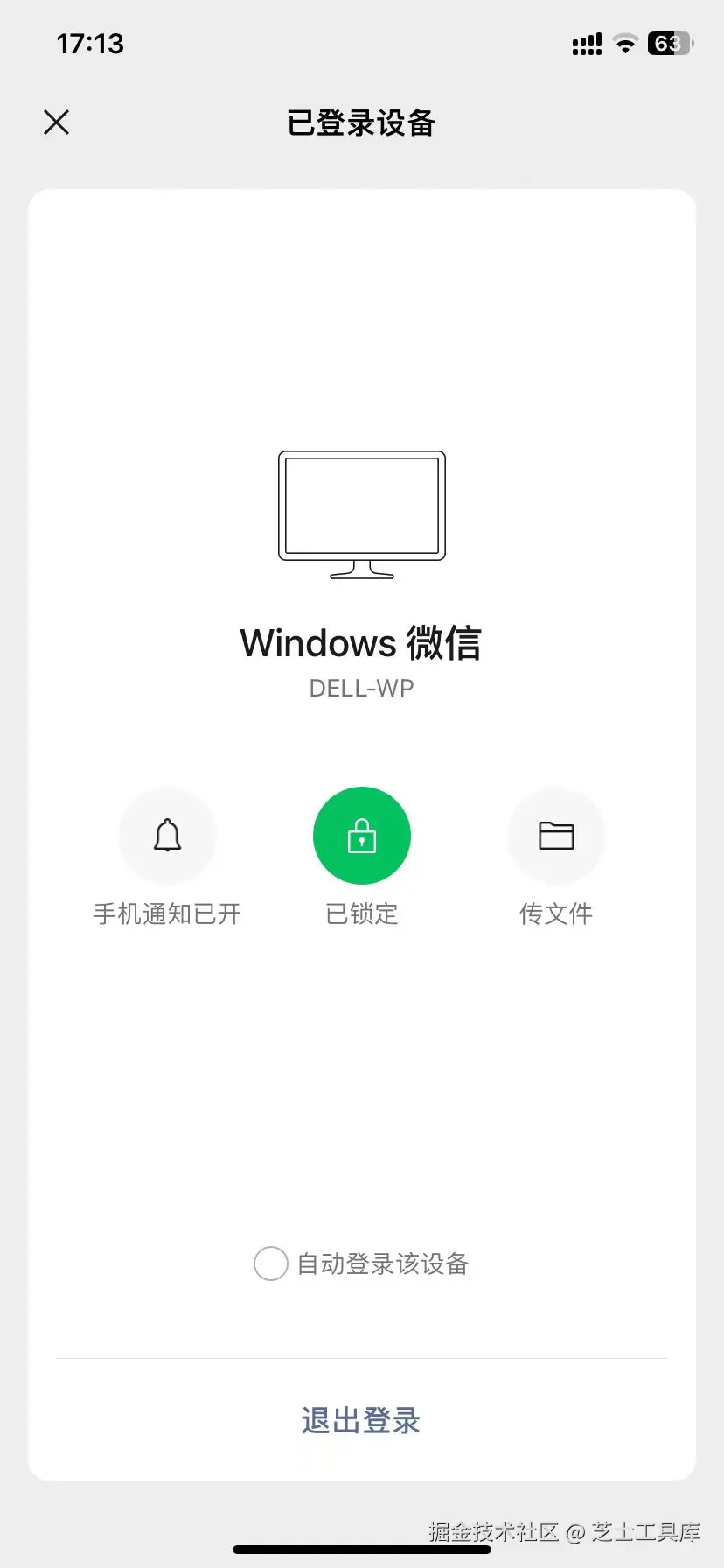This screenshot has width=724, height=1568.
Task: Tap the Wi-Fi icon in status bar
Action: pyautogui.click(x=625, y=45)
